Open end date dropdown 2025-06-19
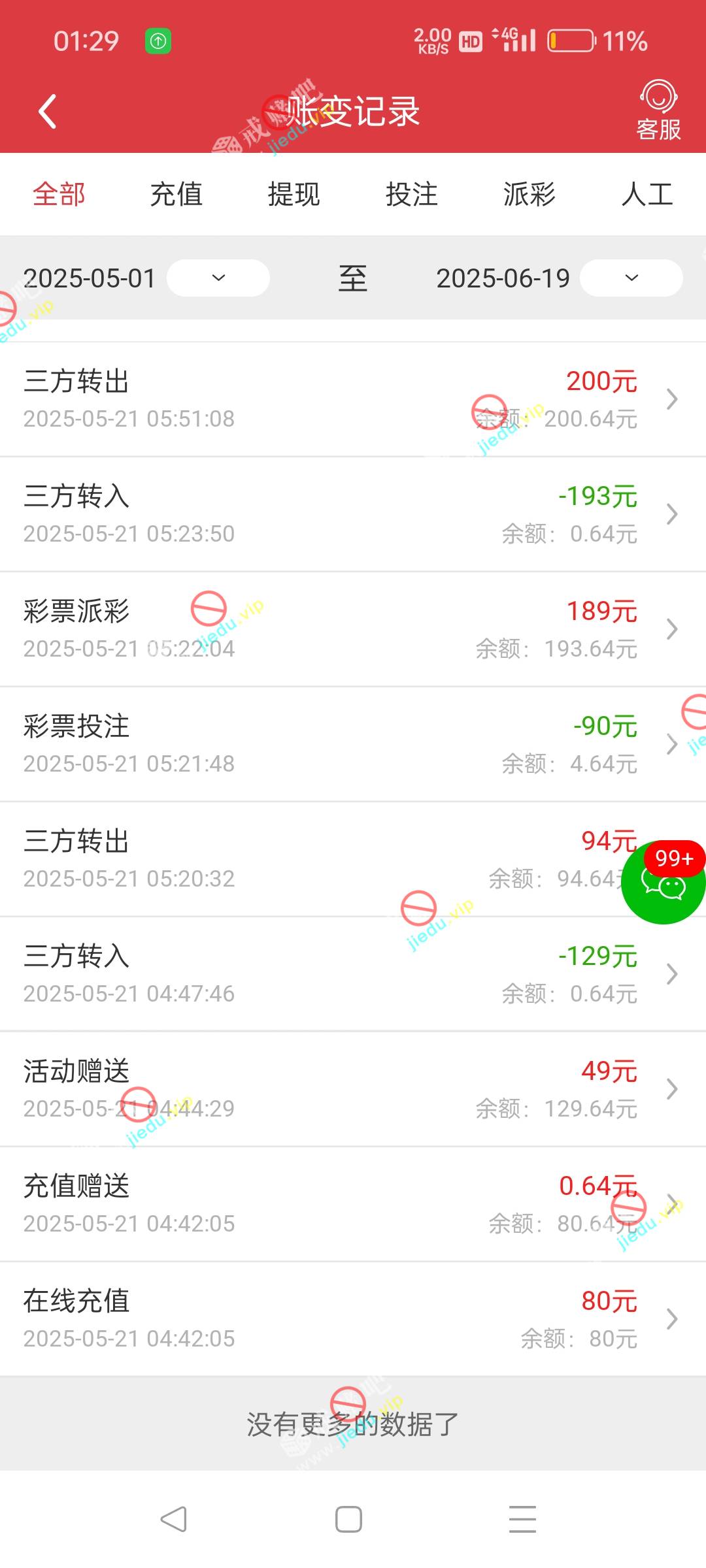 (x=631, y=278)
